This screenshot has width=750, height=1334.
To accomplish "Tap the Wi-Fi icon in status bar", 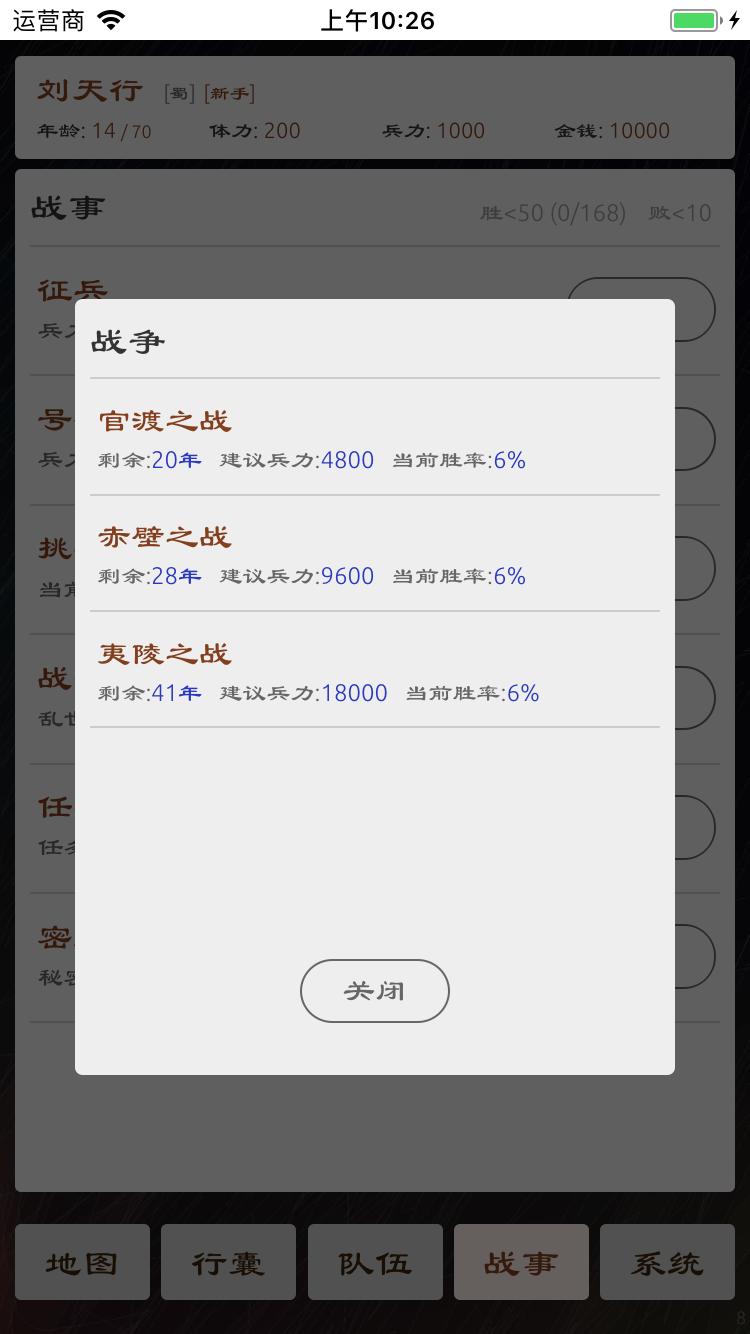I will [110, 18].
